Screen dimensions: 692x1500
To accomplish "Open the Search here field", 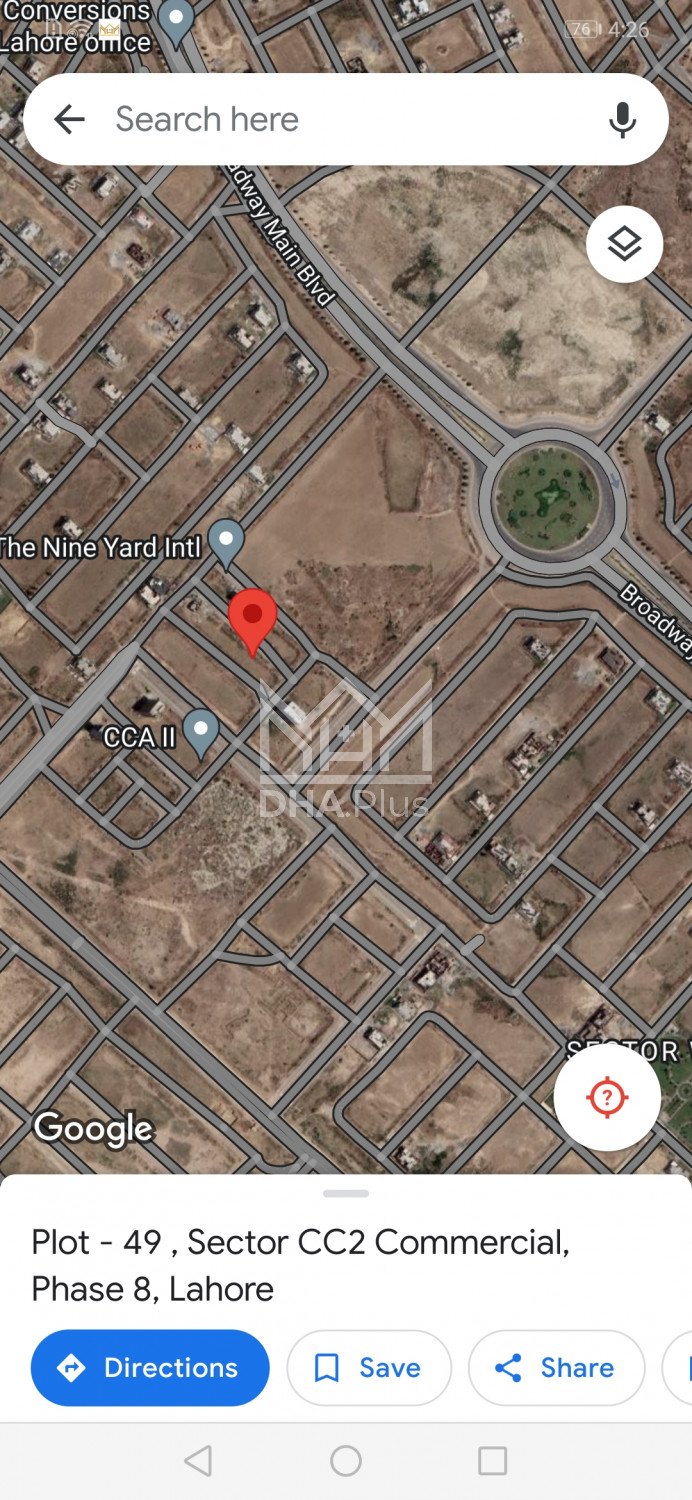I will [340, 120].
